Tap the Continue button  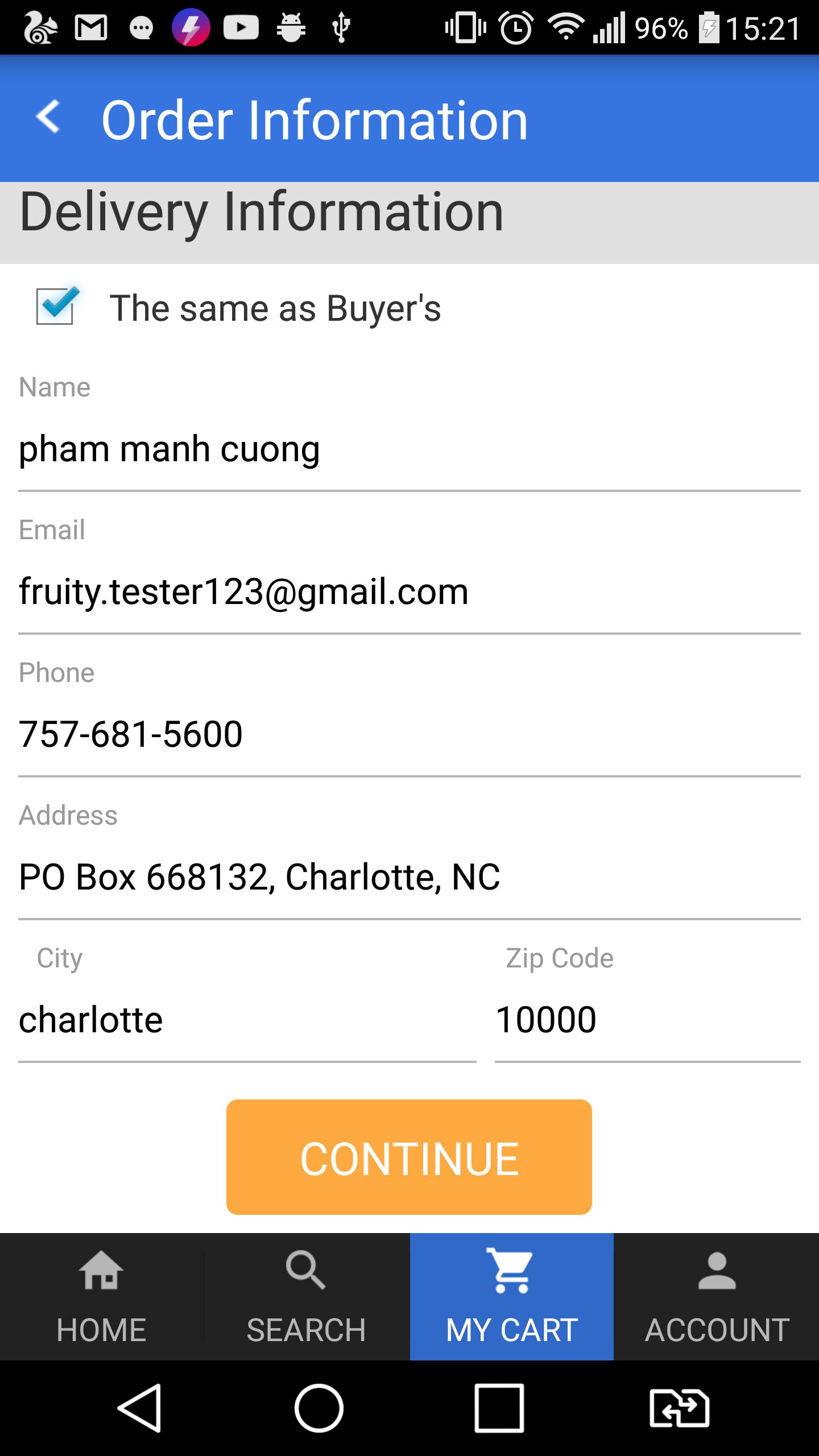click(409, 1157)
